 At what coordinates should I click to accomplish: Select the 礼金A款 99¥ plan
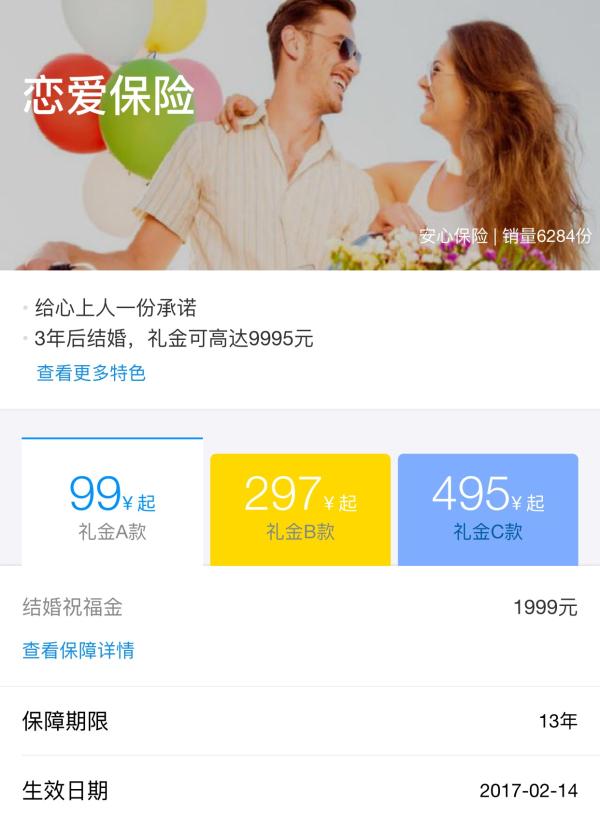pyautogui.click(x=112, y=504)
